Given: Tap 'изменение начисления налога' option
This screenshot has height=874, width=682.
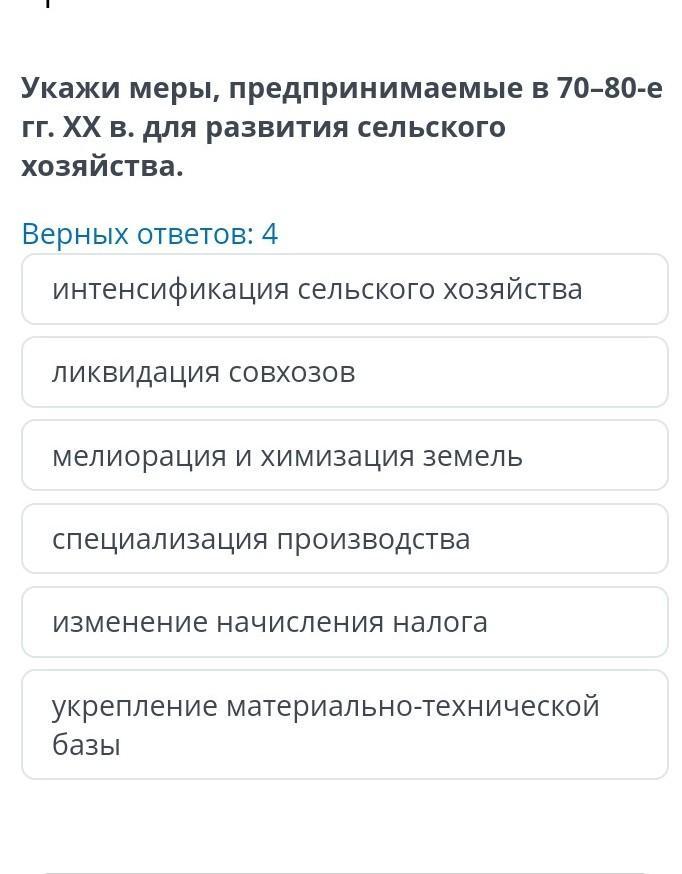Looking at the screenshot, I should [x=345, y=622].
